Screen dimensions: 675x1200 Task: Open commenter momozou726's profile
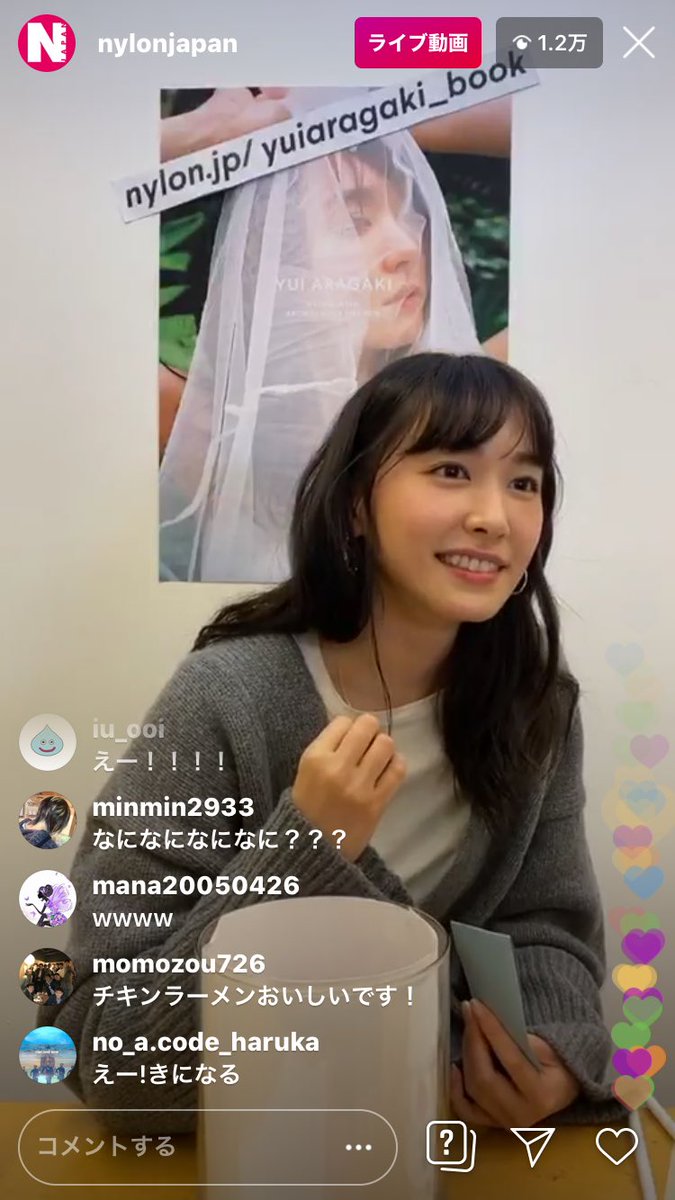pos(47,977)
